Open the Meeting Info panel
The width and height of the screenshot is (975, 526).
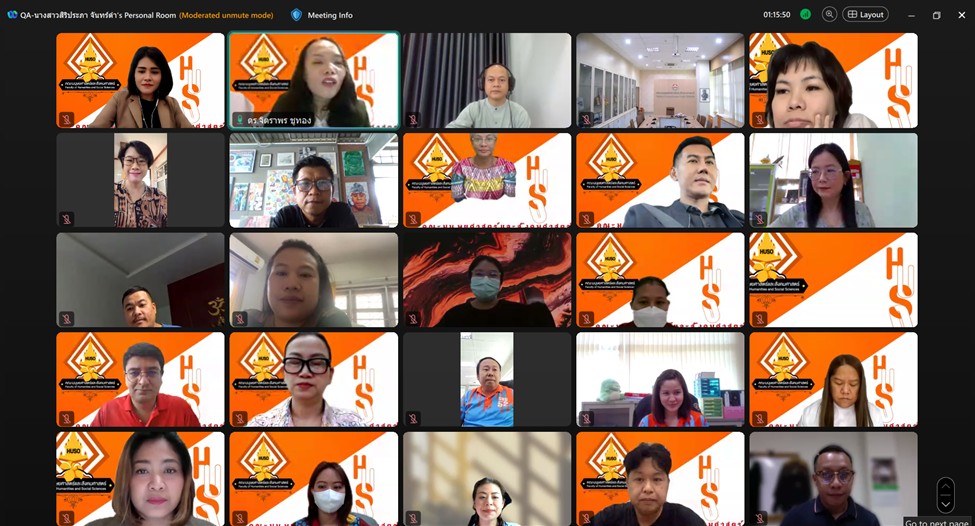tap(322, 15)
